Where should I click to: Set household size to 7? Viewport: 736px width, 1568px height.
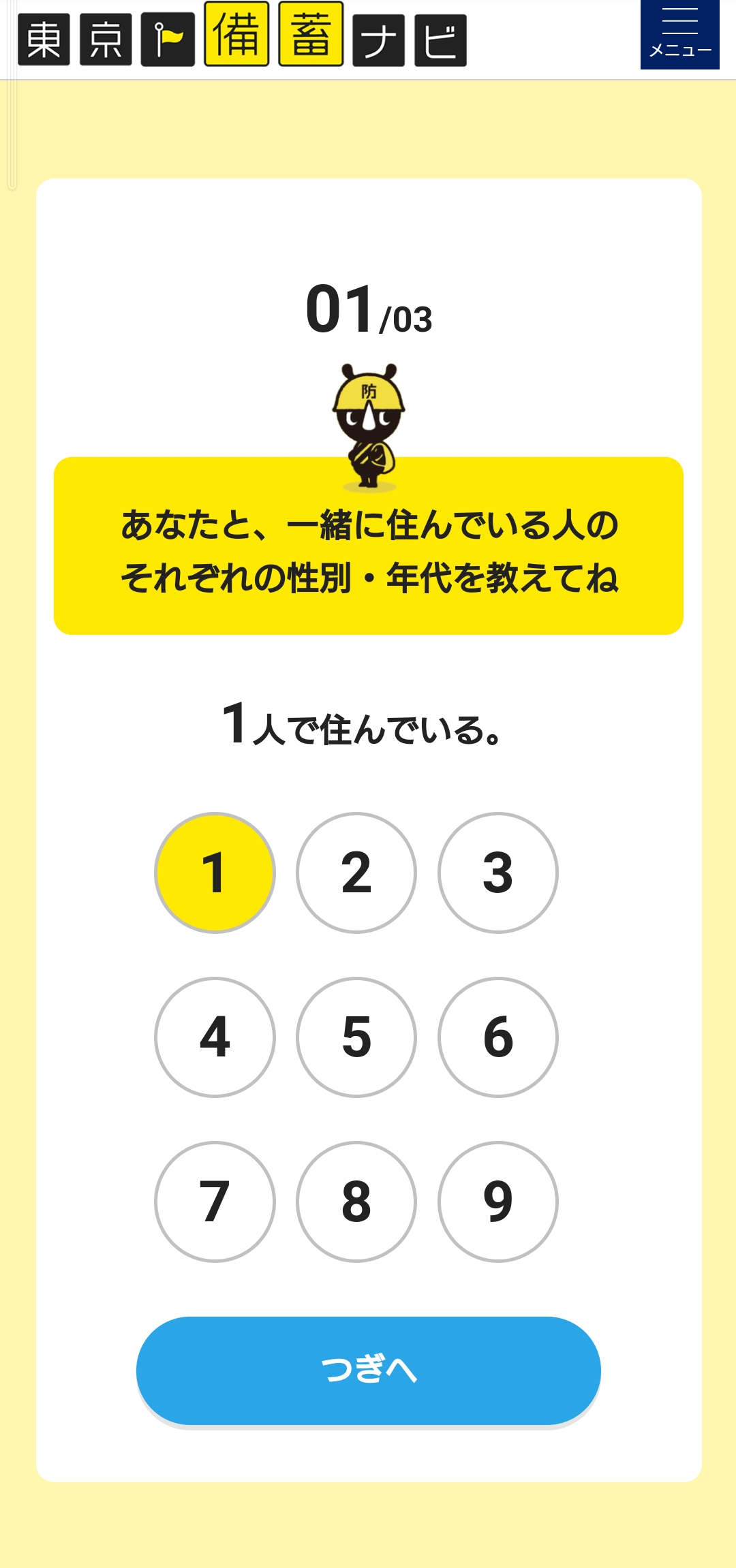(215, 1202)
